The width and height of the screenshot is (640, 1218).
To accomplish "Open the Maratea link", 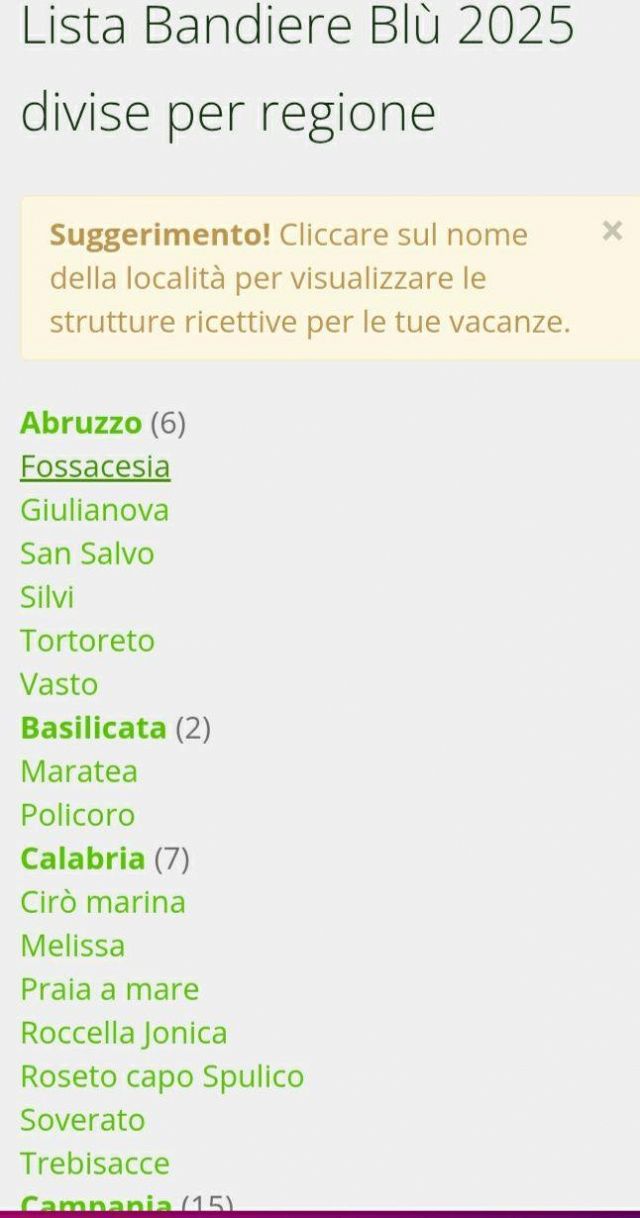I will [79, 771].
